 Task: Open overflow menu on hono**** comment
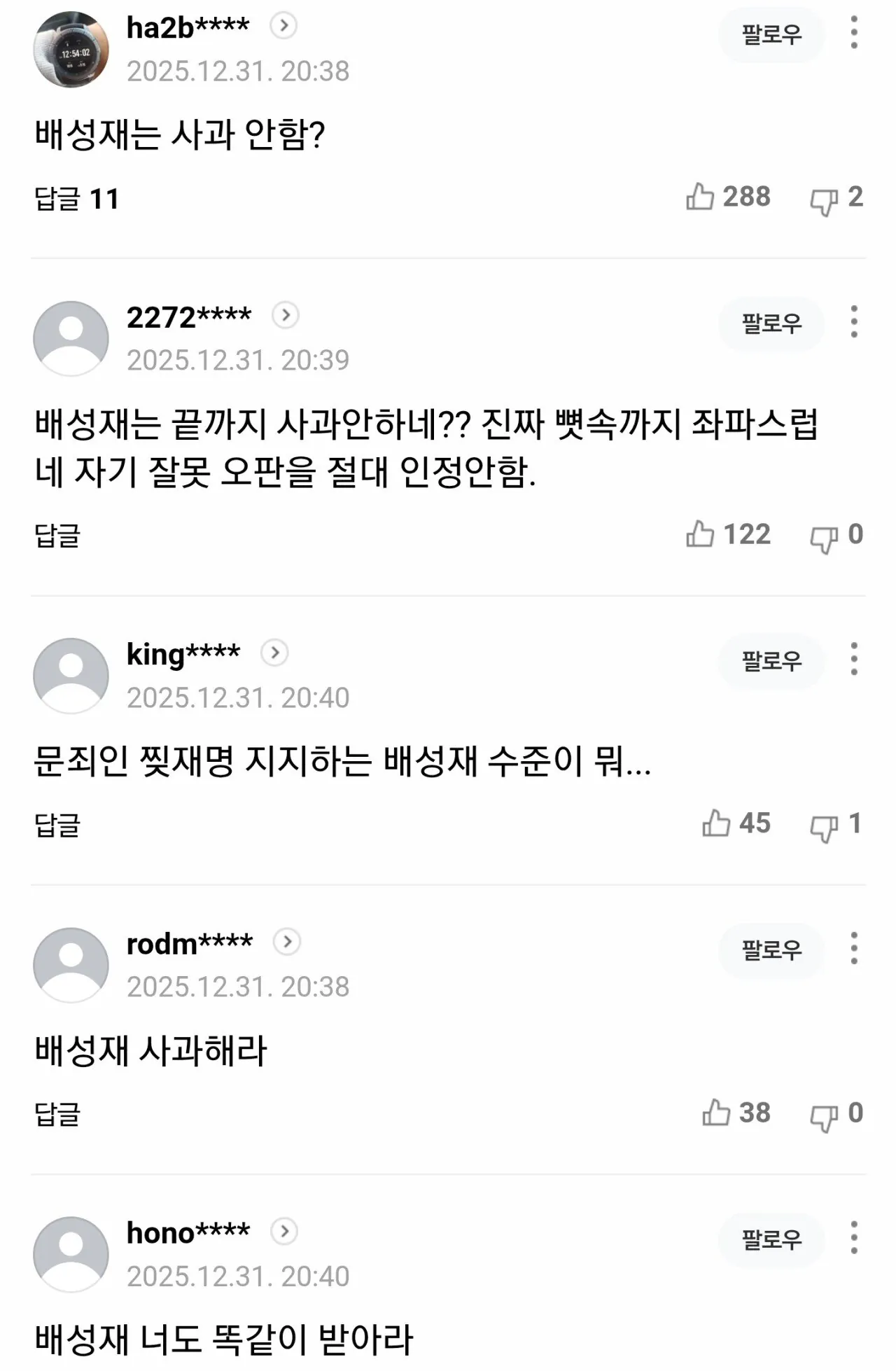(x=853, y=1238)
